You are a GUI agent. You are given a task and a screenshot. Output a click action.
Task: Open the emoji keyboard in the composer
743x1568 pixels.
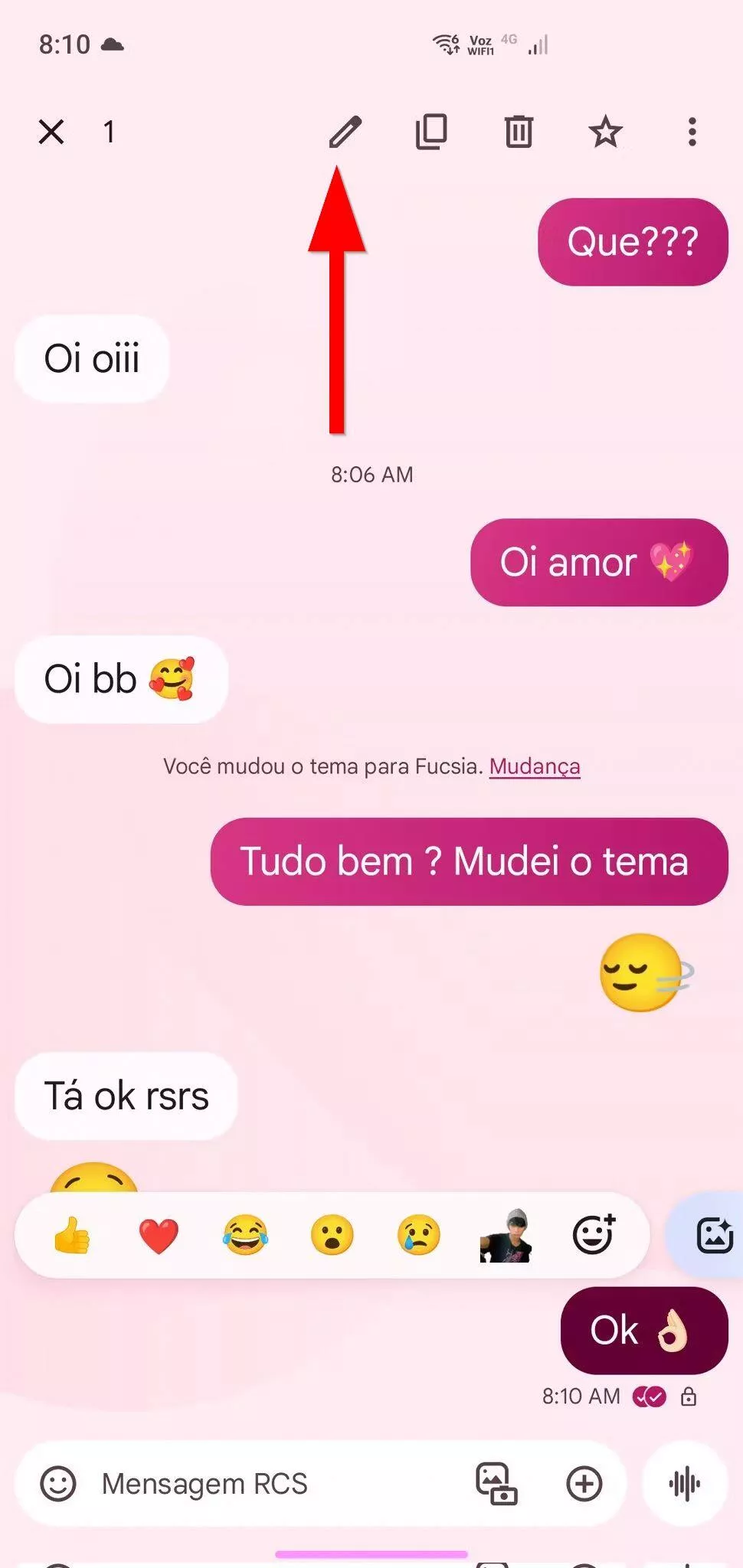58,1484
